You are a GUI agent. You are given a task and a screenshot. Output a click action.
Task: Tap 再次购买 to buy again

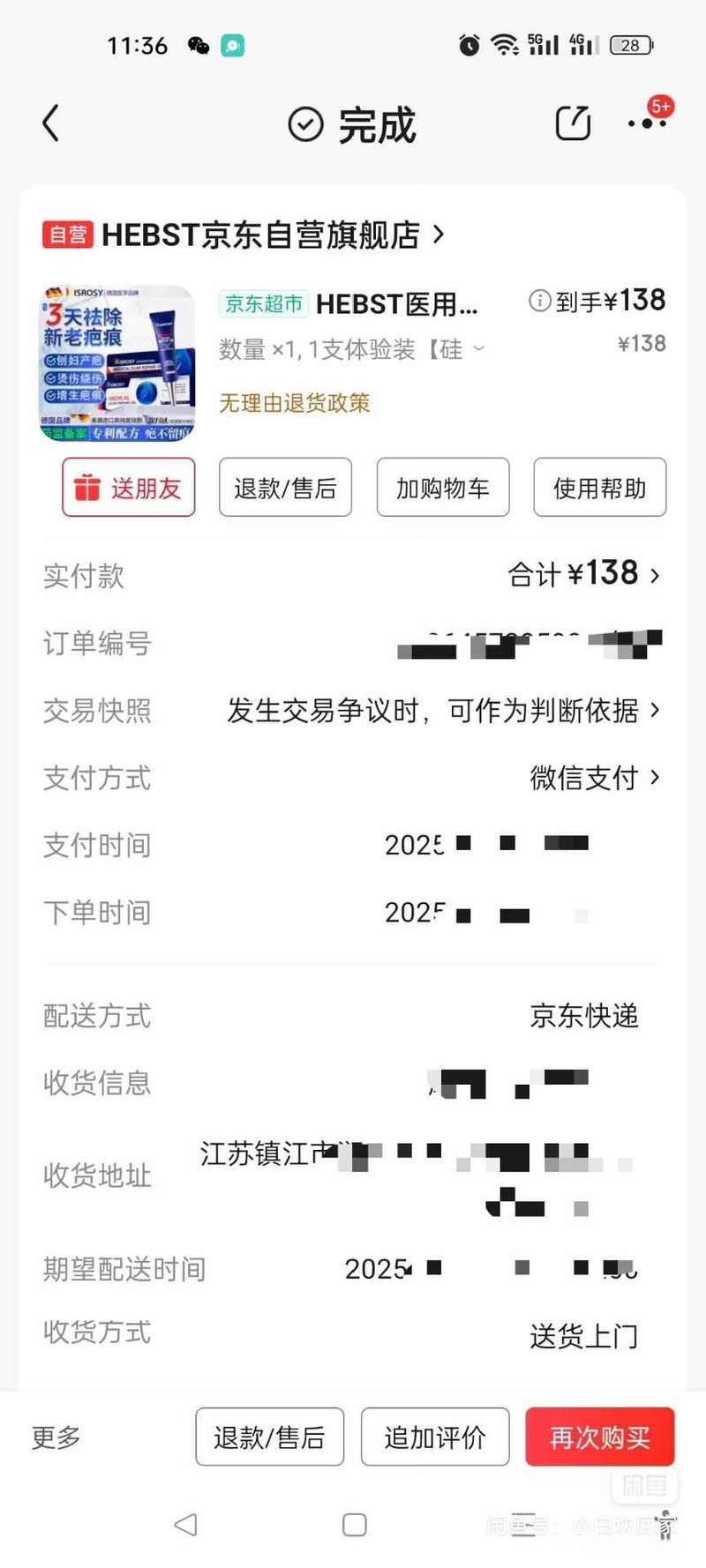[x=600, y=1437]
